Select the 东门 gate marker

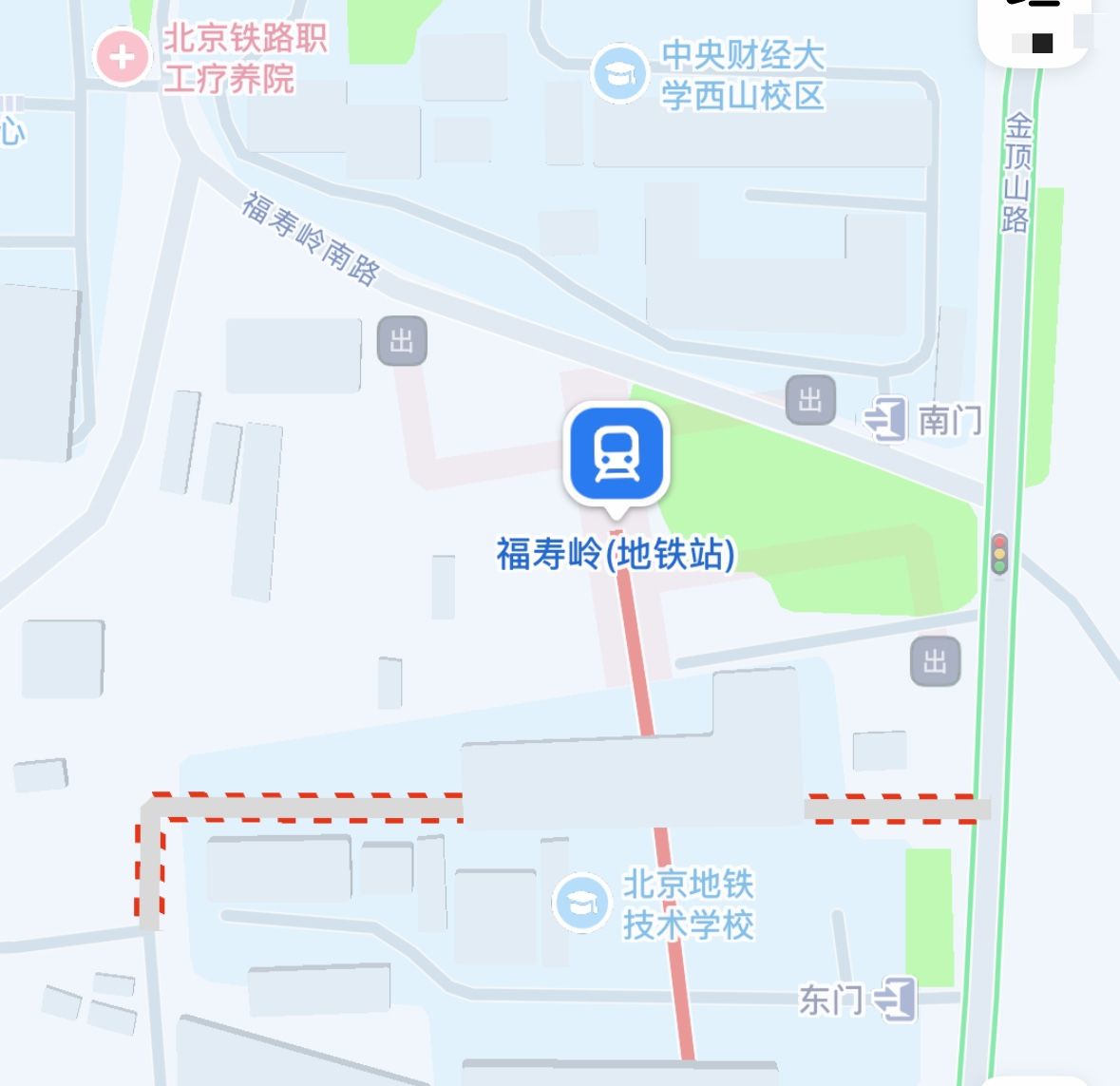[x=894, y=999]
